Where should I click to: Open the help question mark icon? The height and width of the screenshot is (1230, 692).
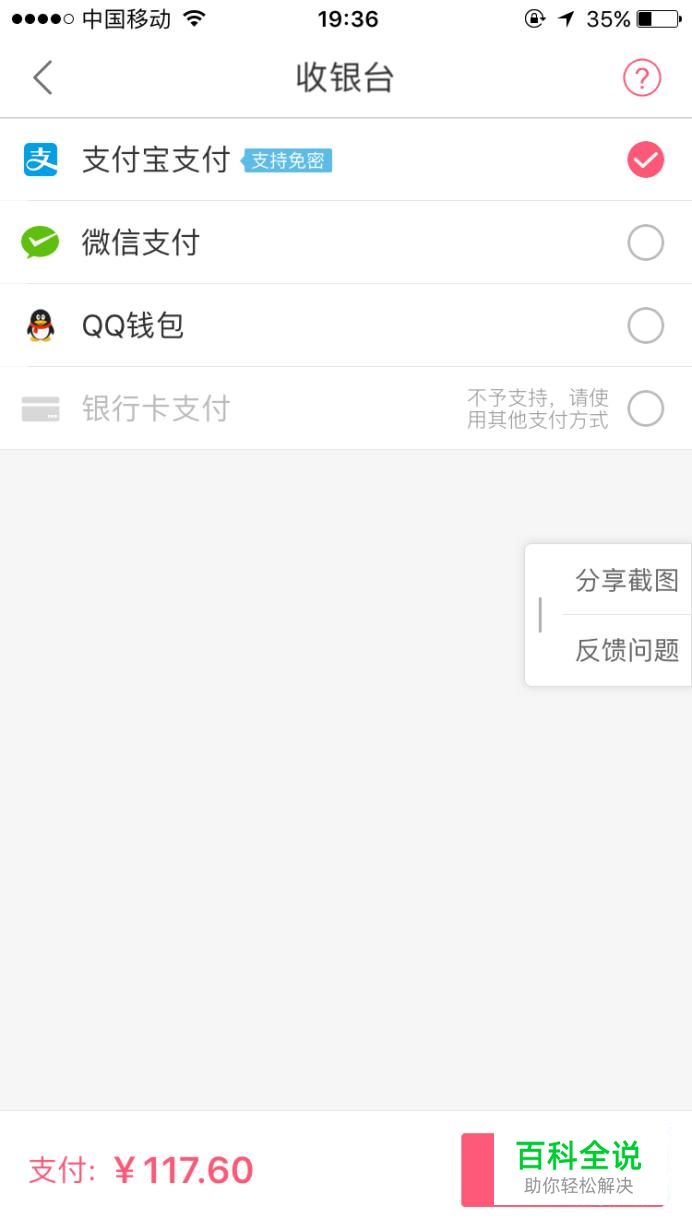[642, 77]
